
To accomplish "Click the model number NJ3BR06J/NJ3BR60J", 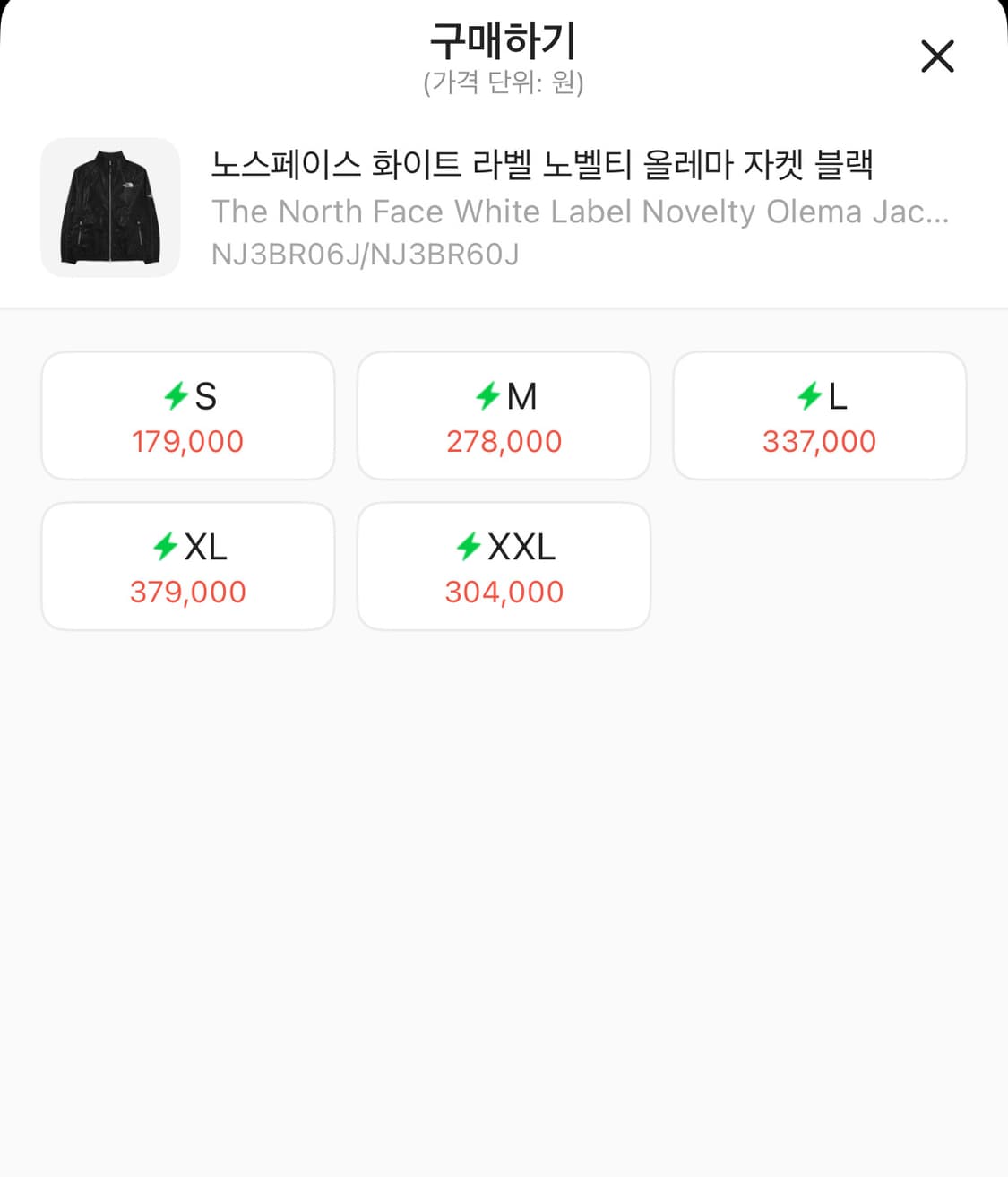I will (x=362, y=255).
